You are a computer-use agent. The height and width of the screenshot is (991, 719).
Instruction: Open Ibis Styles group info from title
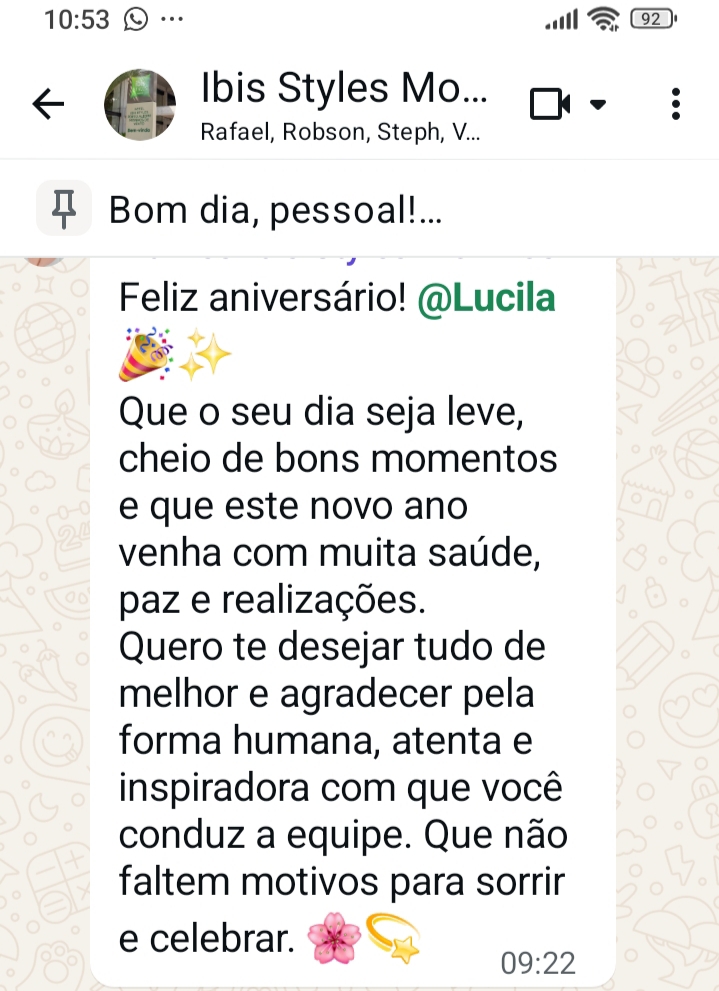point(344,90)
